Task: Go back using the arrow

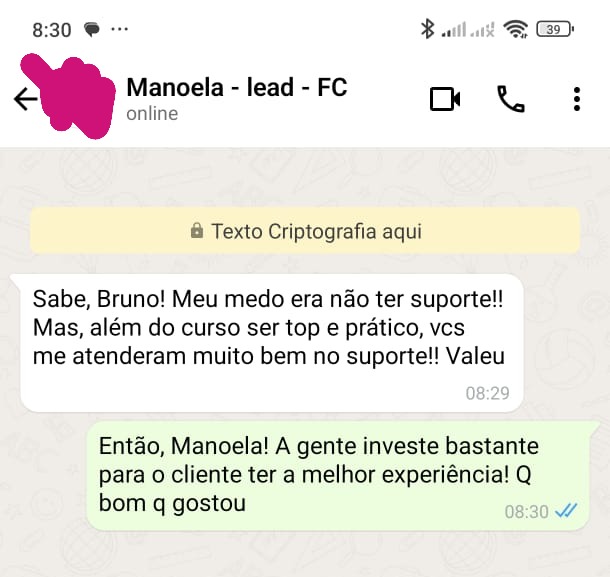Action: pos(25,99)
